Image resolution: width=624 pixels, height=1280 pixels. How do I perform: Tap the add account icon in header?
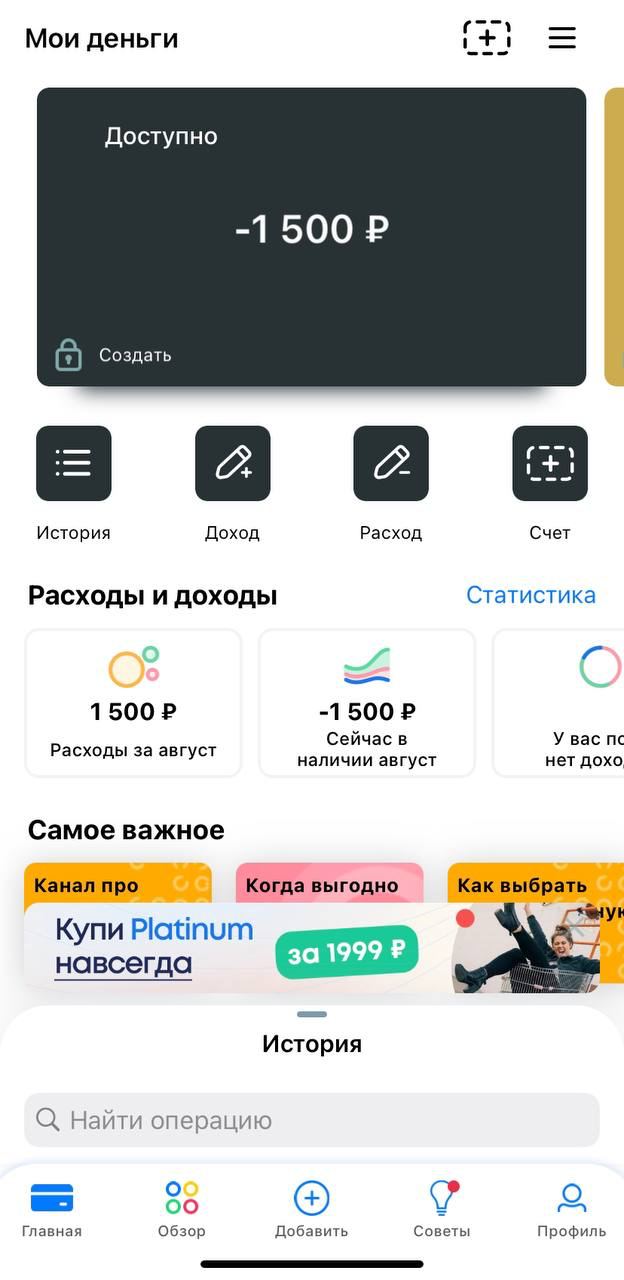tap(486, 38)
